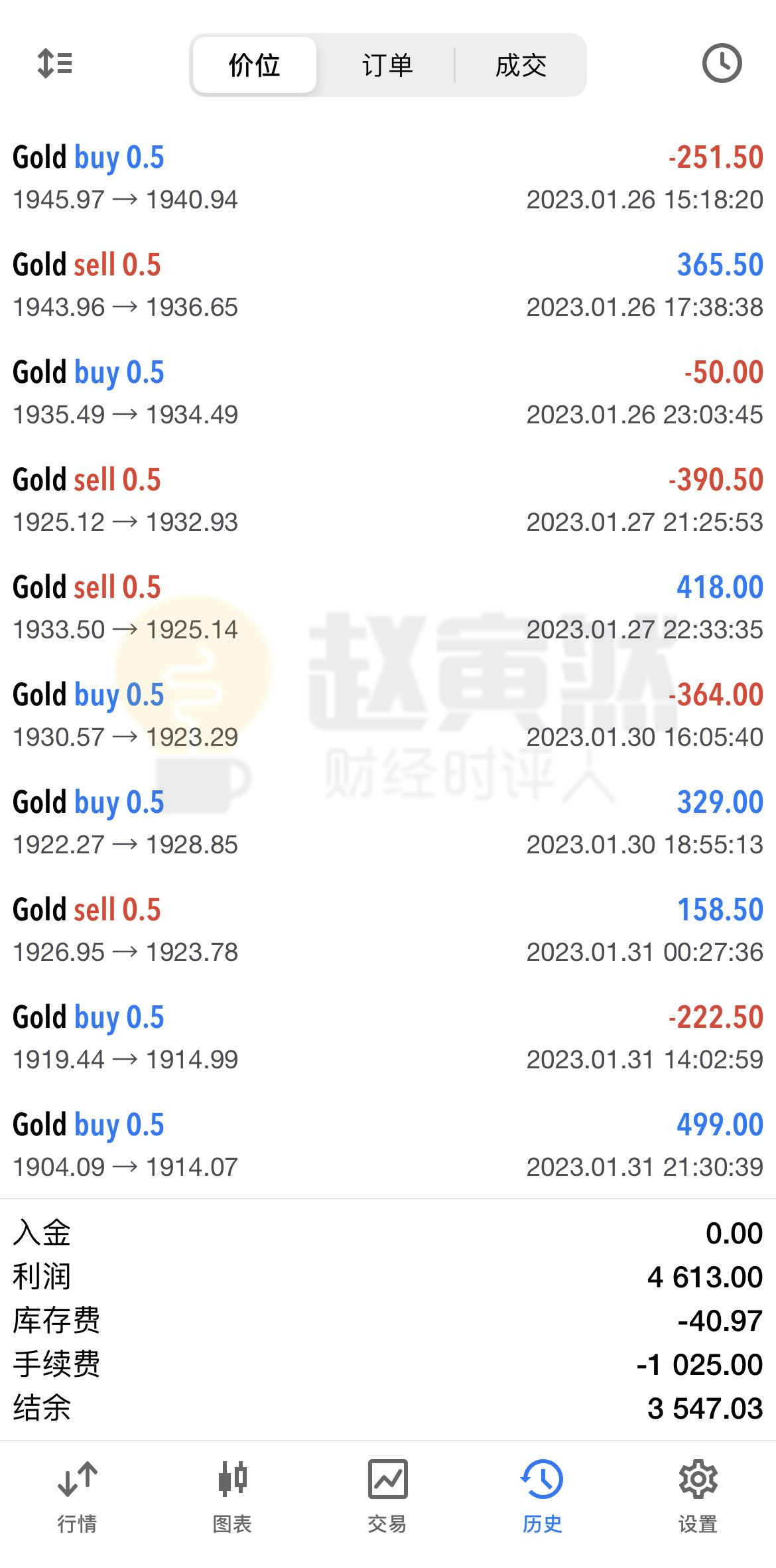Expand the Gold sell trade with 365.50 profit
The image size is (776, 1568).
pyautogui.click(x=388, y=285)
